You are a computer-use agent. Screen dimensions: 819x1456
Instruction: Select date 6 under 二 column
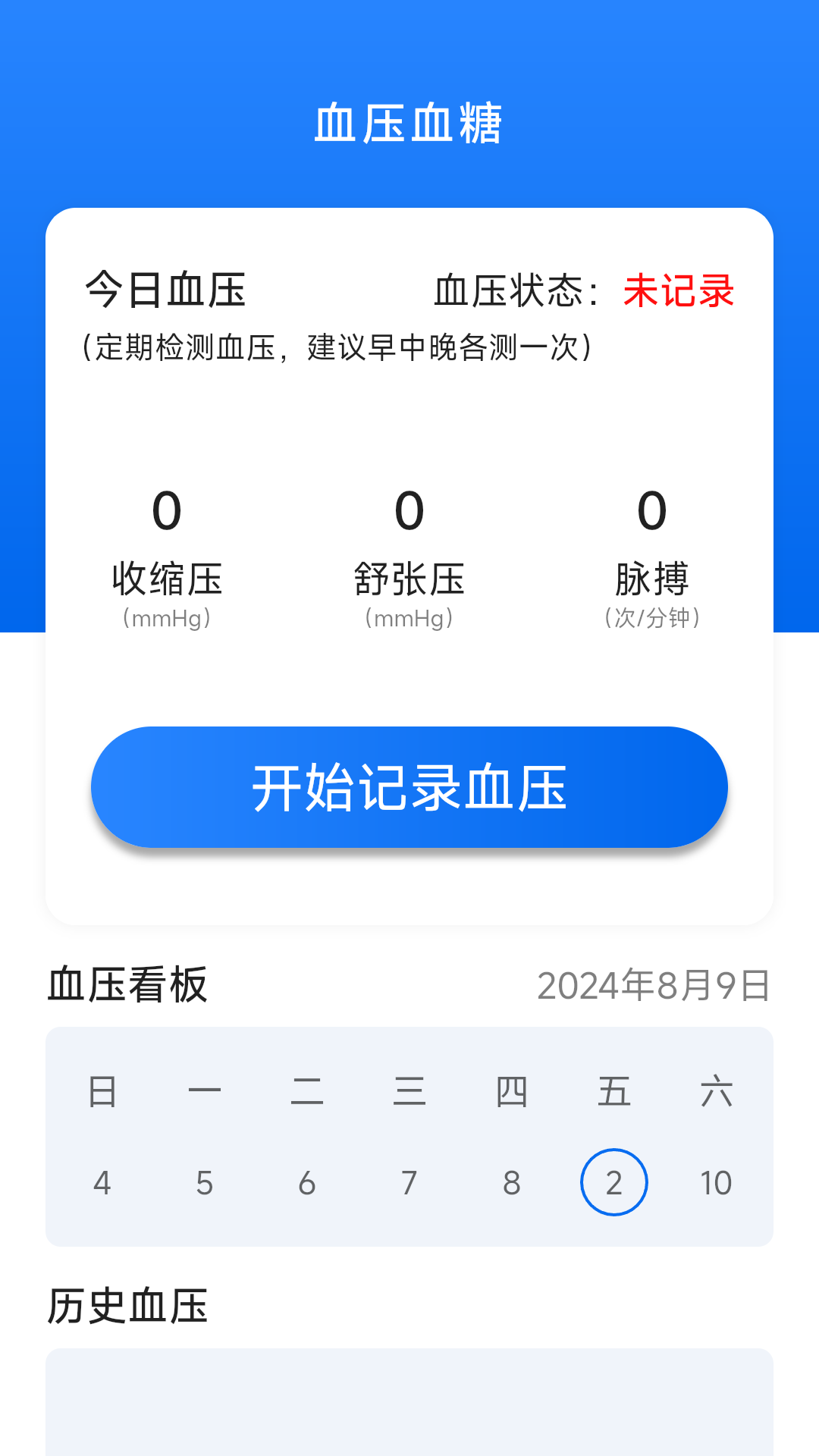306,1182
